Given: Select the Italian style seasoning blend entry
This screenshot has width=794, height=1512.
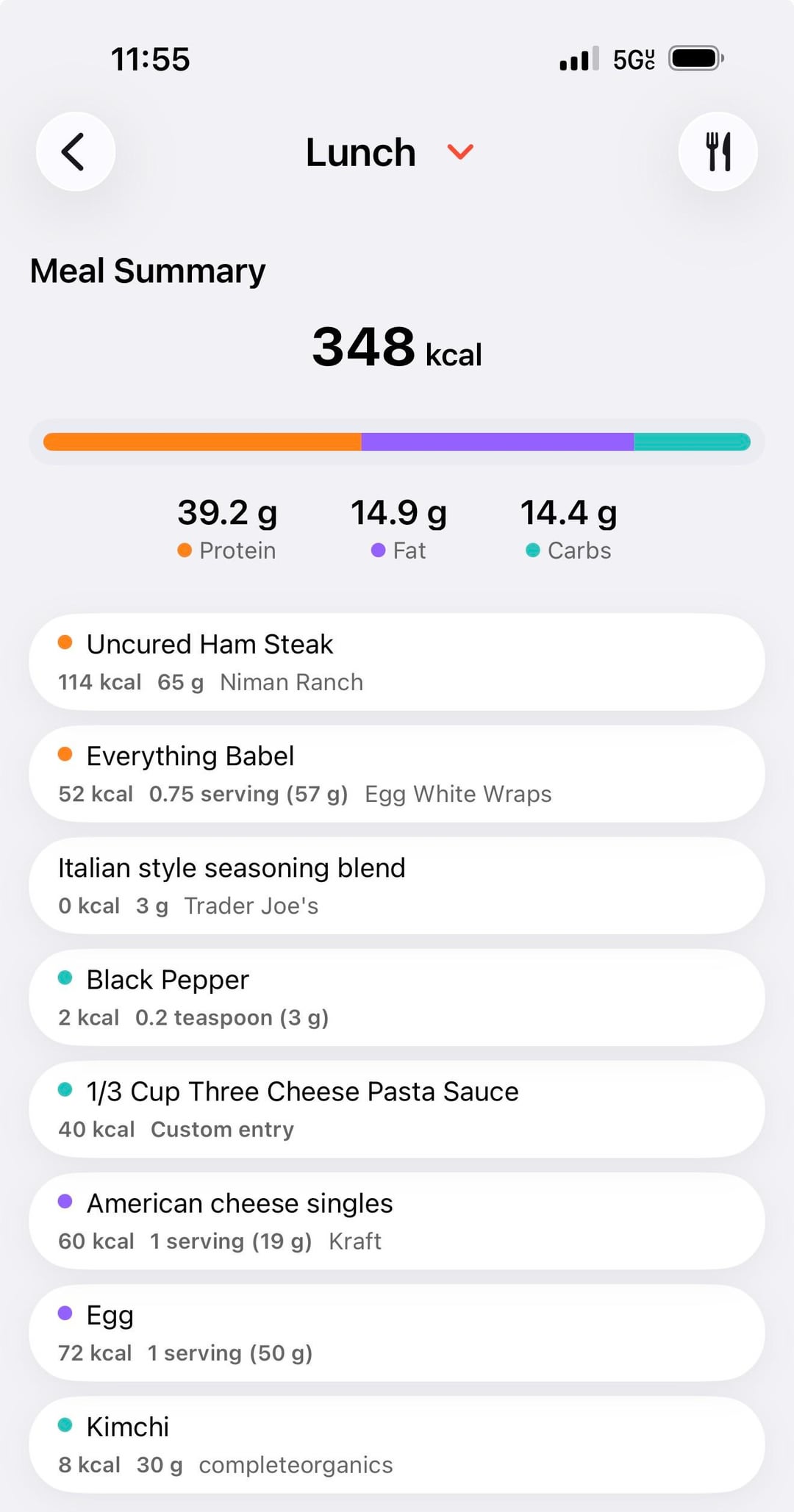Looking at the screenshot, I should [397, 886].
